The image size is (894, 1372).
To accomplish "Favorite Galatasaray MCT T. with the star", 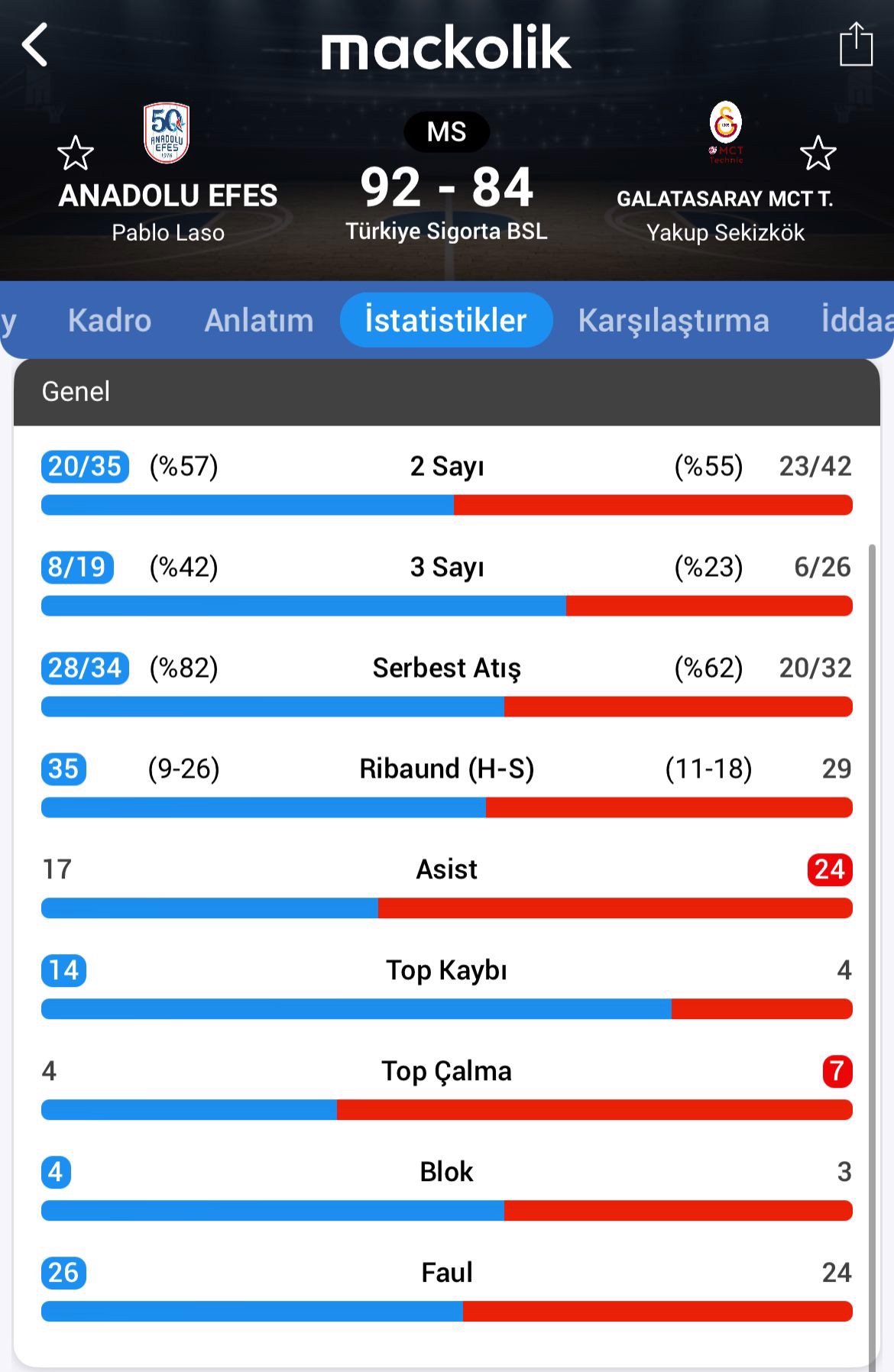I will (818, 154).
